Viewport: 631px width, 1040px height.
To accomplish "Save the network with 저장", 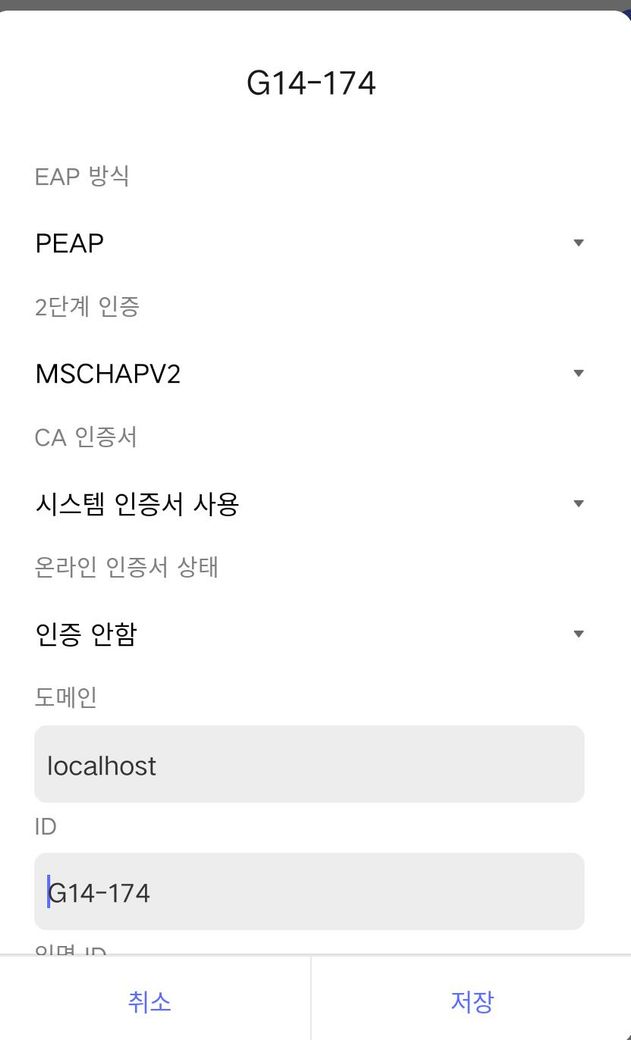I will pos(472,1001).
